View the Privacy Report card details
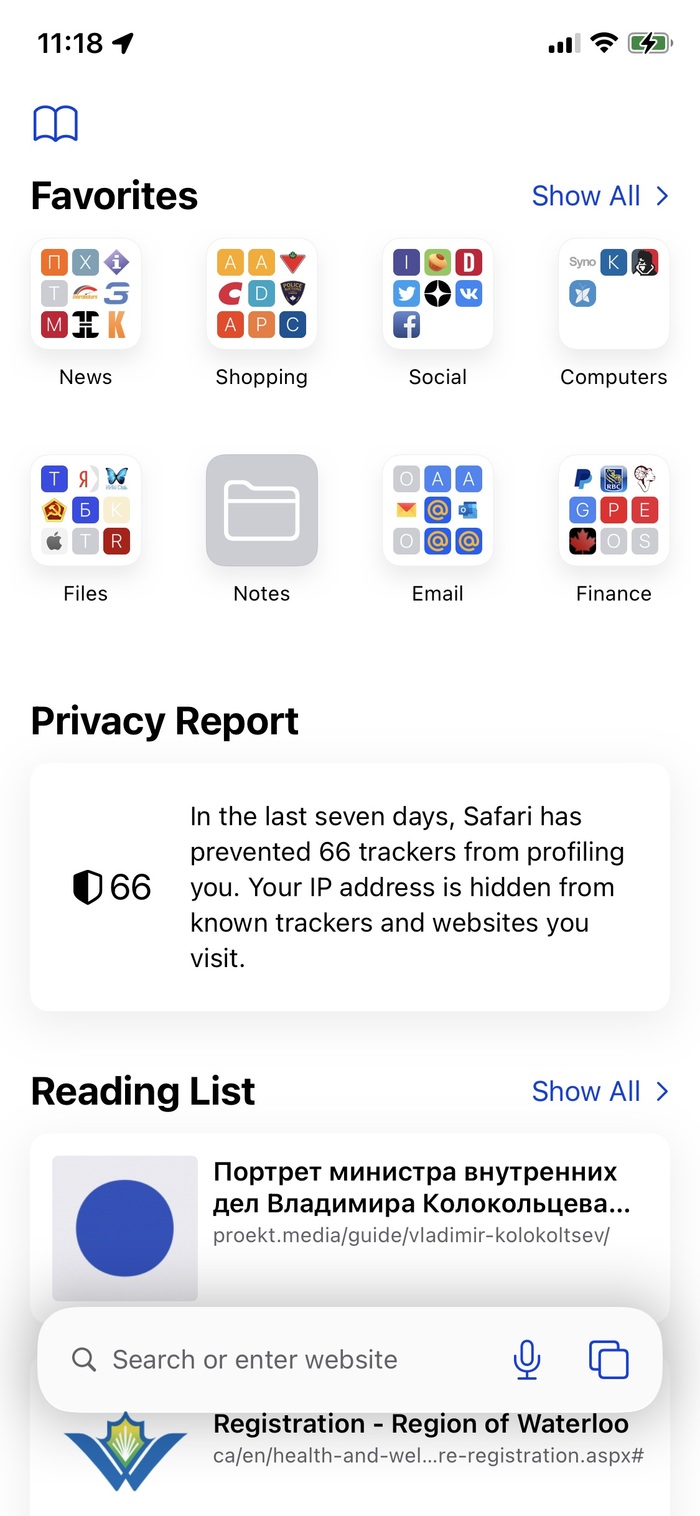The height and width of the screenshot is (1516, 700). point(350,887)
